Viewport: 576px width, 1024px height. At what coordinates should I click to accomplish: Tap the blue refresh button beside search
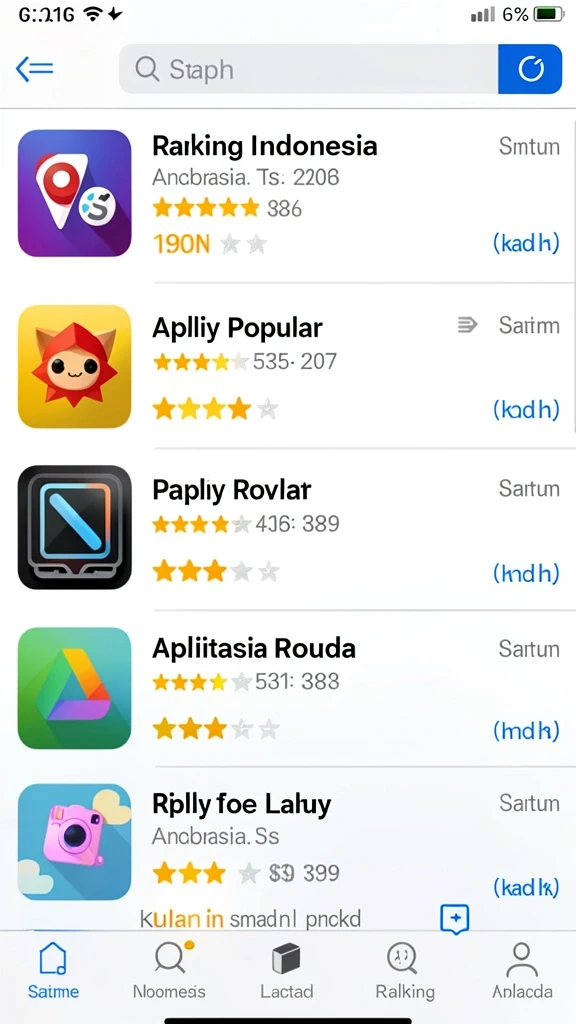[x=530, y=69]
